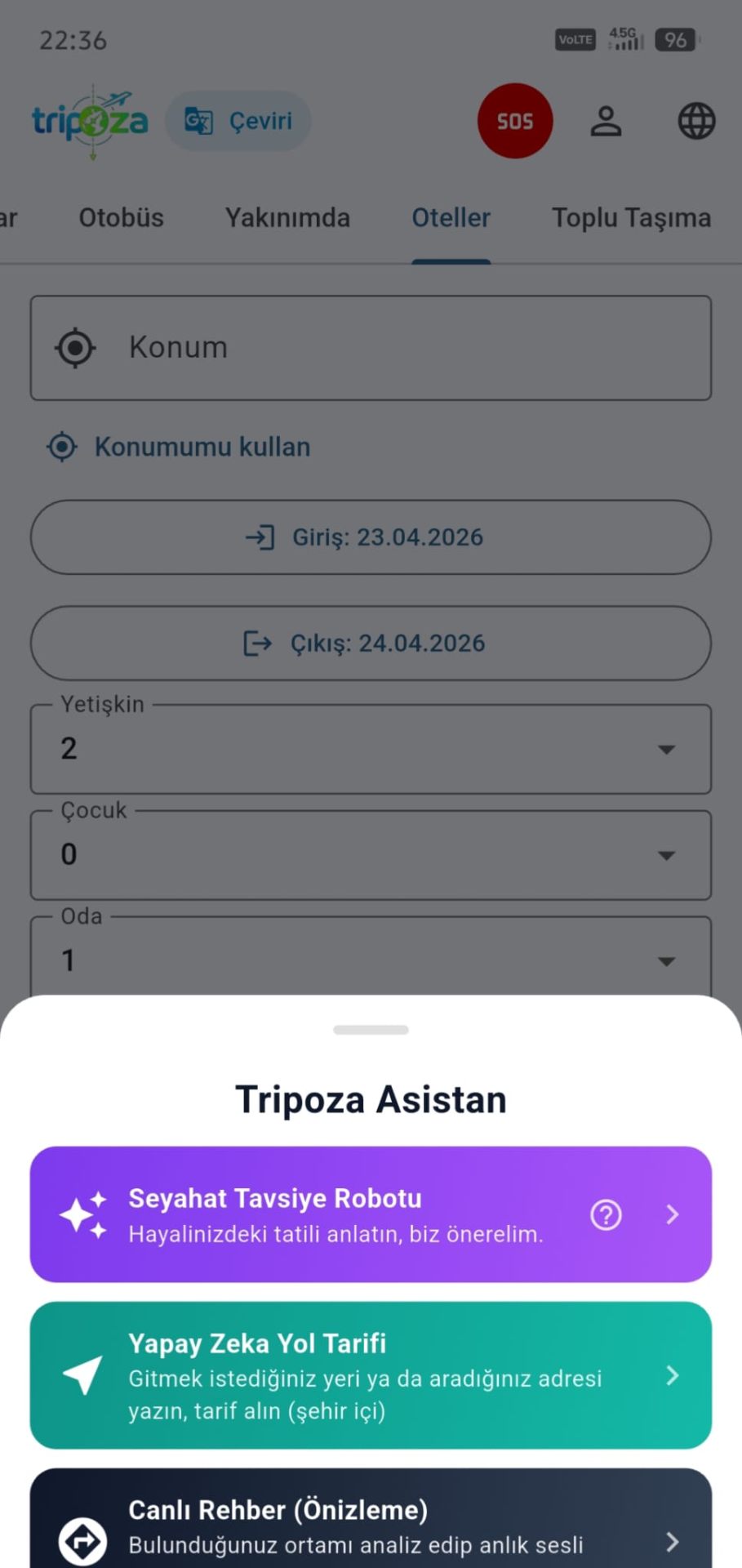Switch to the Otobüs tab

[x=121, y=217]
